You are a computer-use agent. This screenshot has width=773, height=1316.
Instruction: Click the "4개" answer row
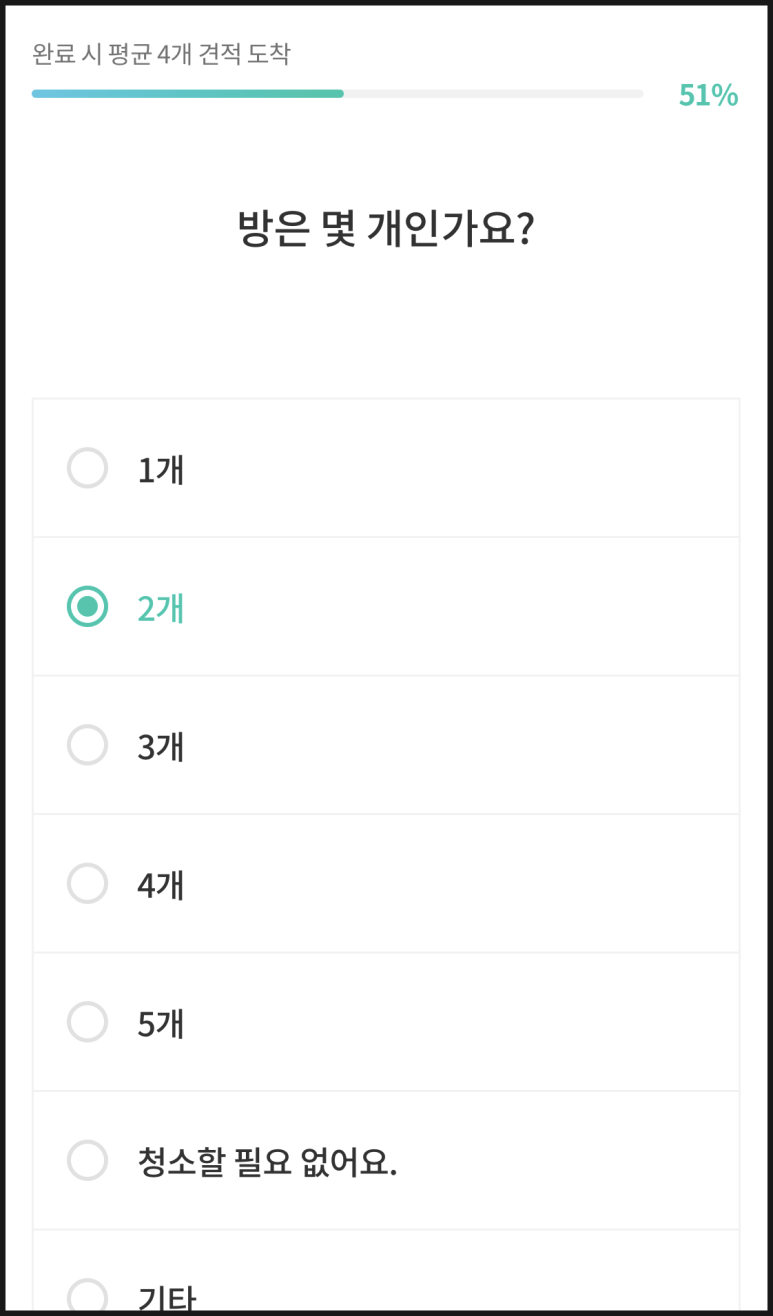click(x=386, y=884)
